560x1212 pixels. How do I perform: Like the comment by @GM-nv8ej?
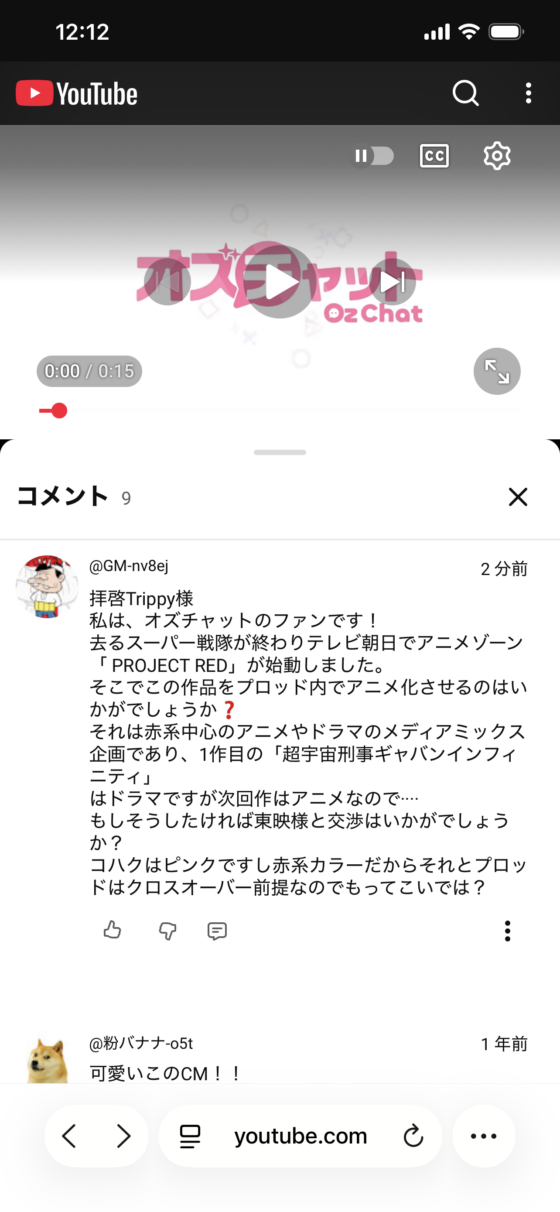tap(112, 931)
